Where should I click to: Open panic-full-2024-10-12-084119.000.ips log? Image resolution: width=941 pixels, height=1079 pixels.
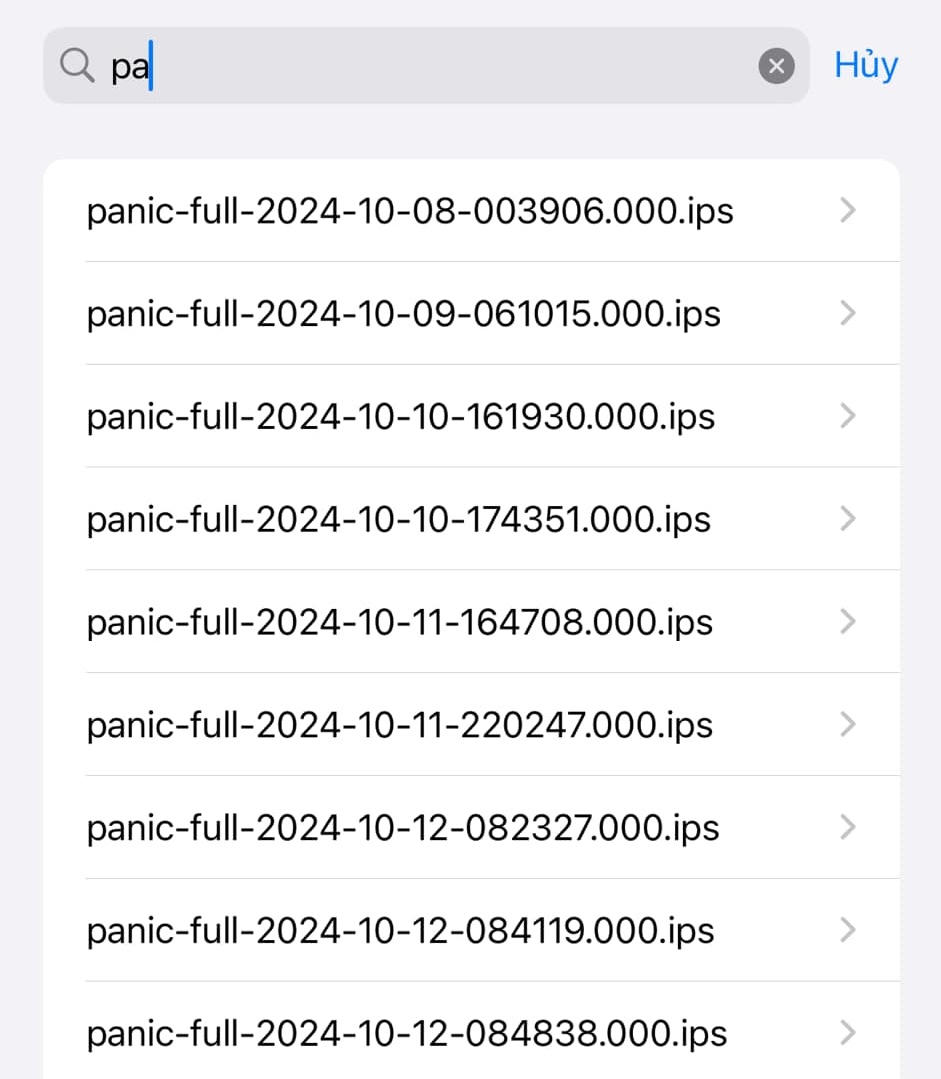(x=470, y=931)
